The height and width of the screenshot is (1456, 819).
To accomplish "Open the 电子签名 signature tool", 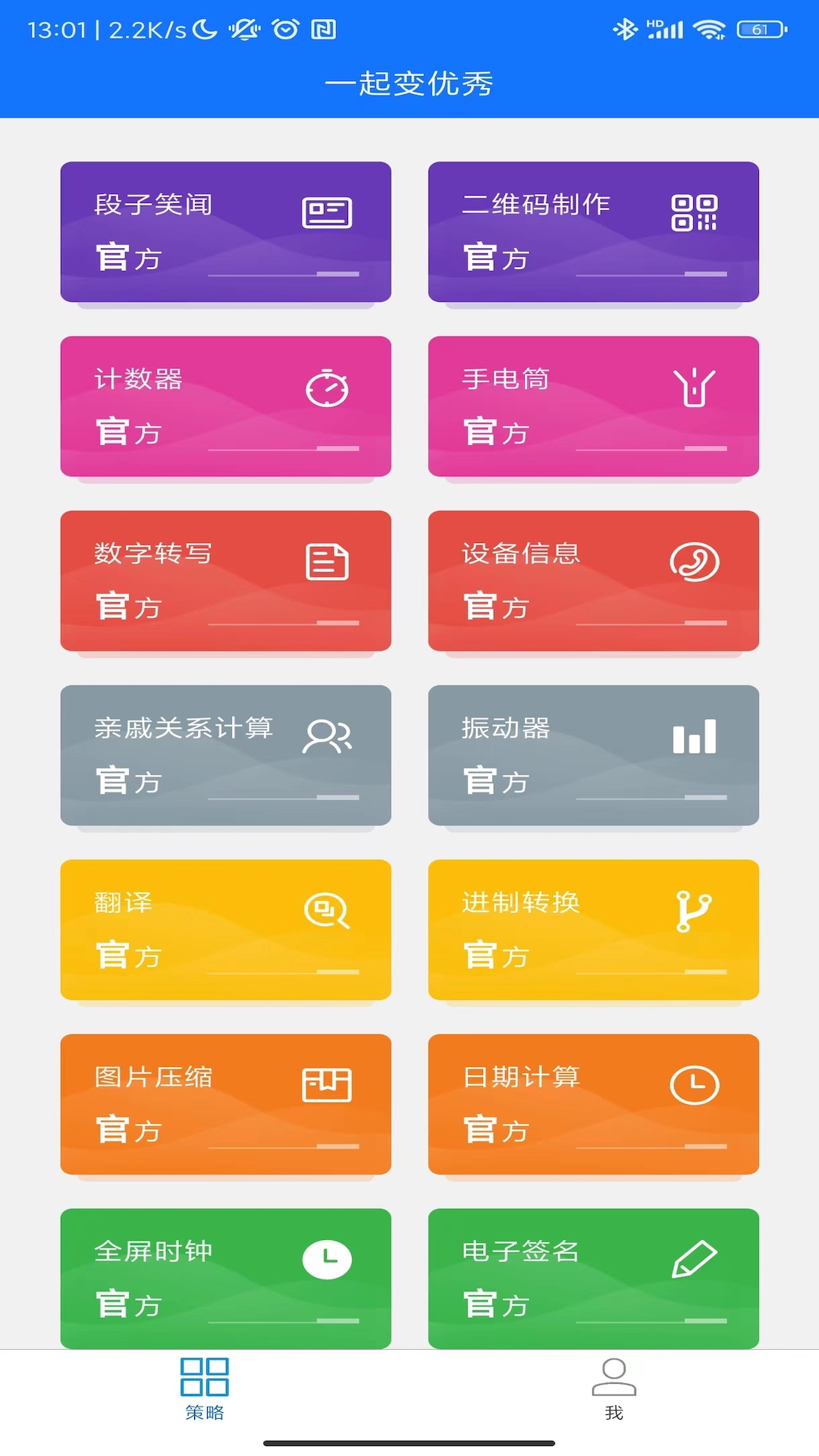I will coord(594,1279).
